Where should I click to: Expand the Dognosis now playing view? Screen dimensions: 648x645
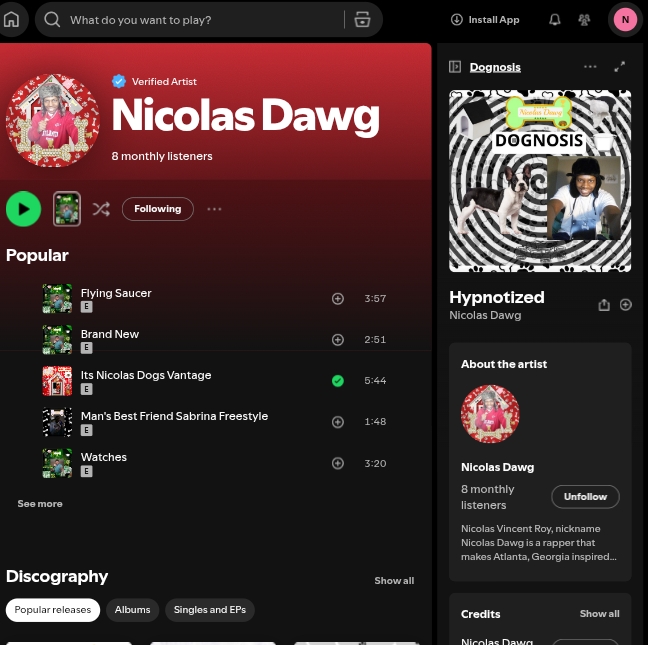(620, 67)
